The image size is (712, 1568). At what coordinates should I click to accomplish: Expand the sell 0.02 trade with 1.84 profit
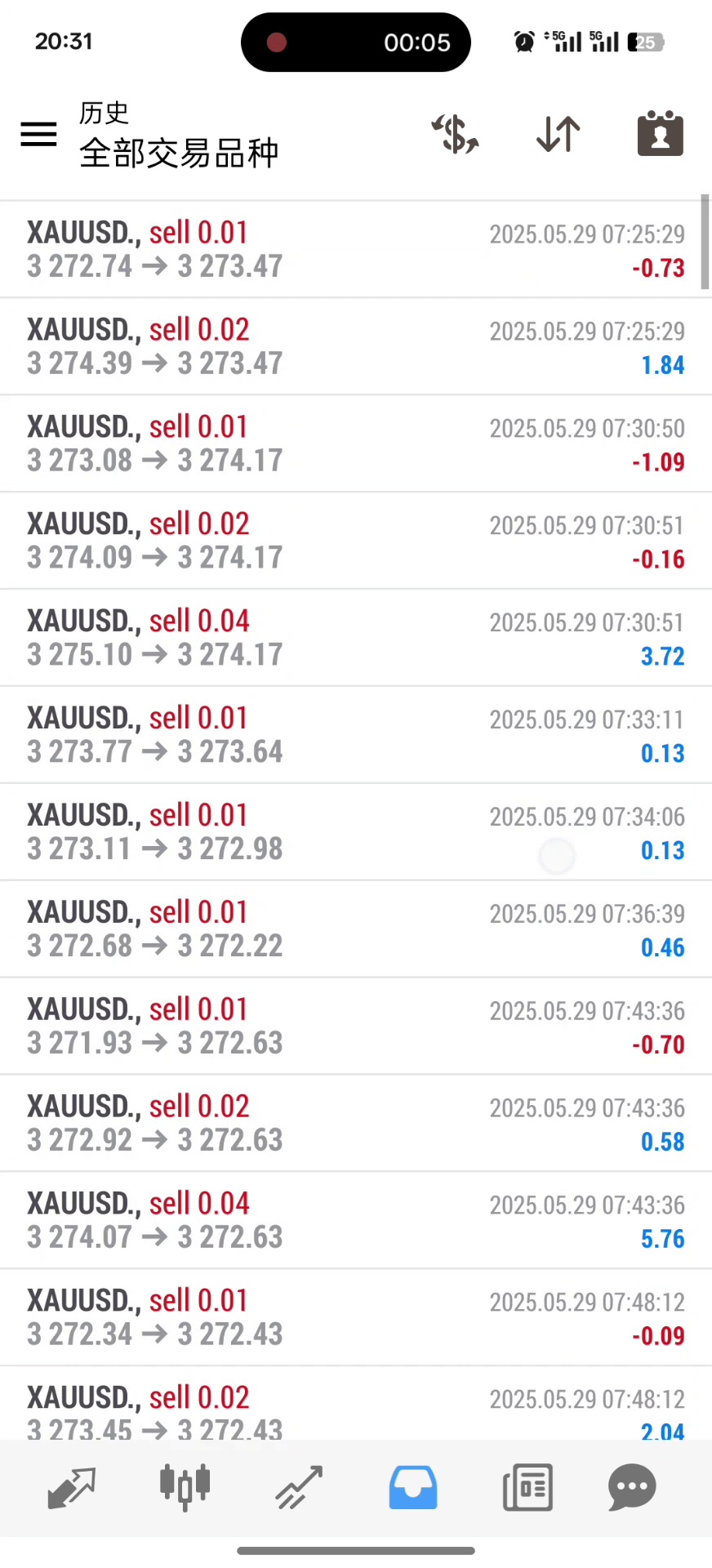pos(355,346)
